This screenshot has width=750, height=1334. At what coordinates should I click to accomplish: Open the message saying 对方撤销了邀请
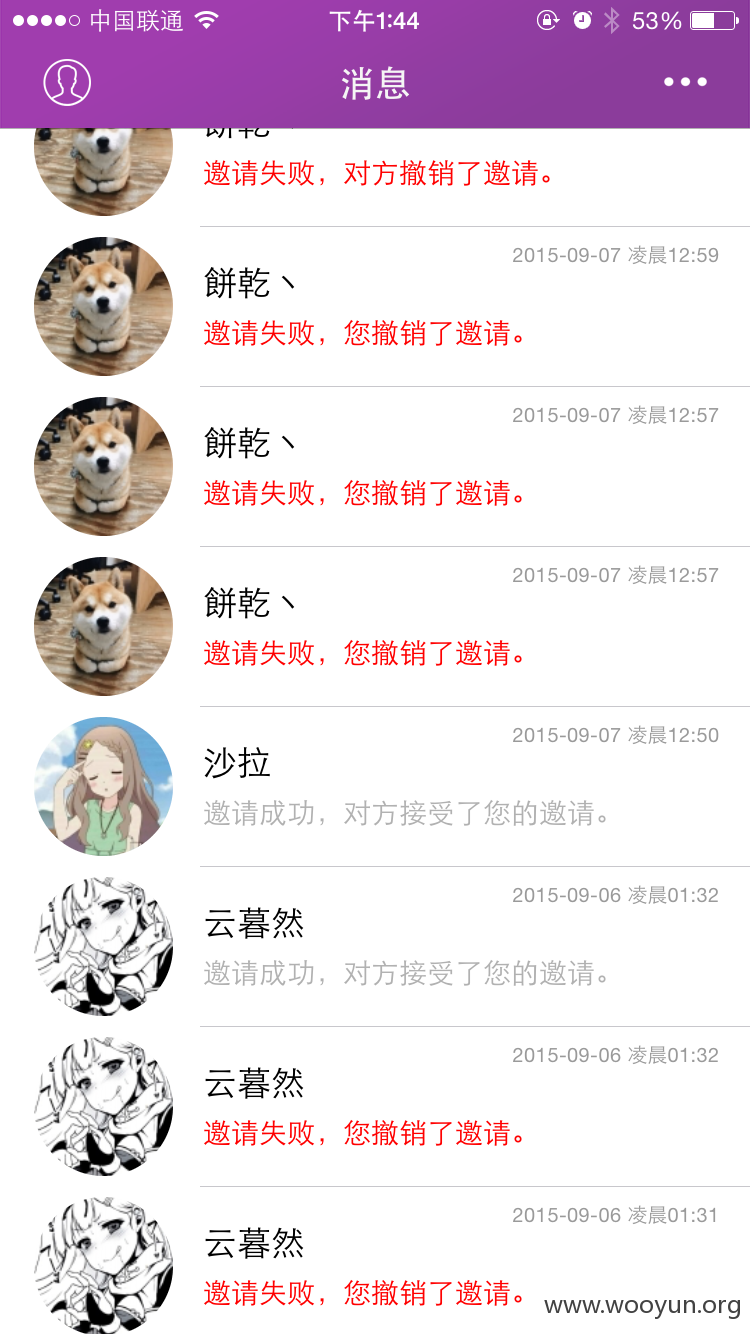point(375,178)
